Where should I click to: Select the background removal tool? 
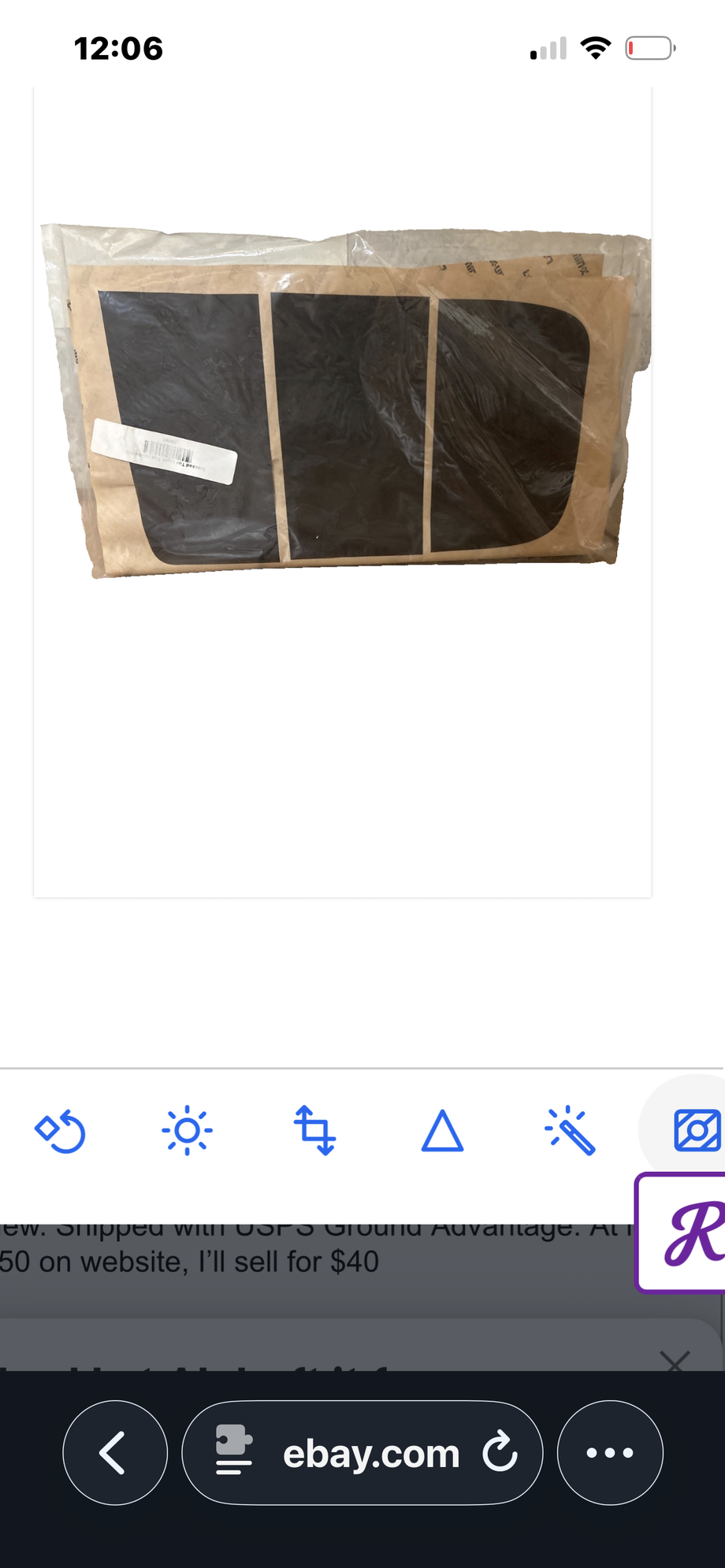point(697,1131)
